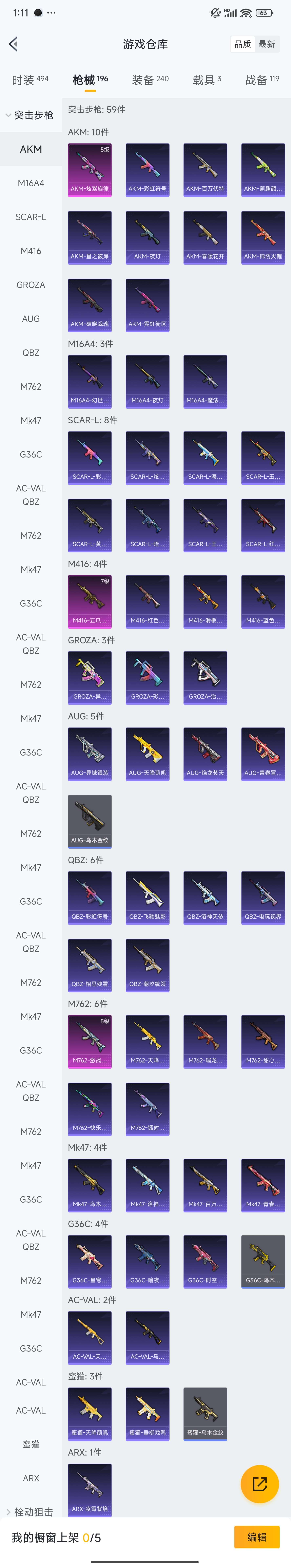Select the 品质 sorting option

click(242, 44)
